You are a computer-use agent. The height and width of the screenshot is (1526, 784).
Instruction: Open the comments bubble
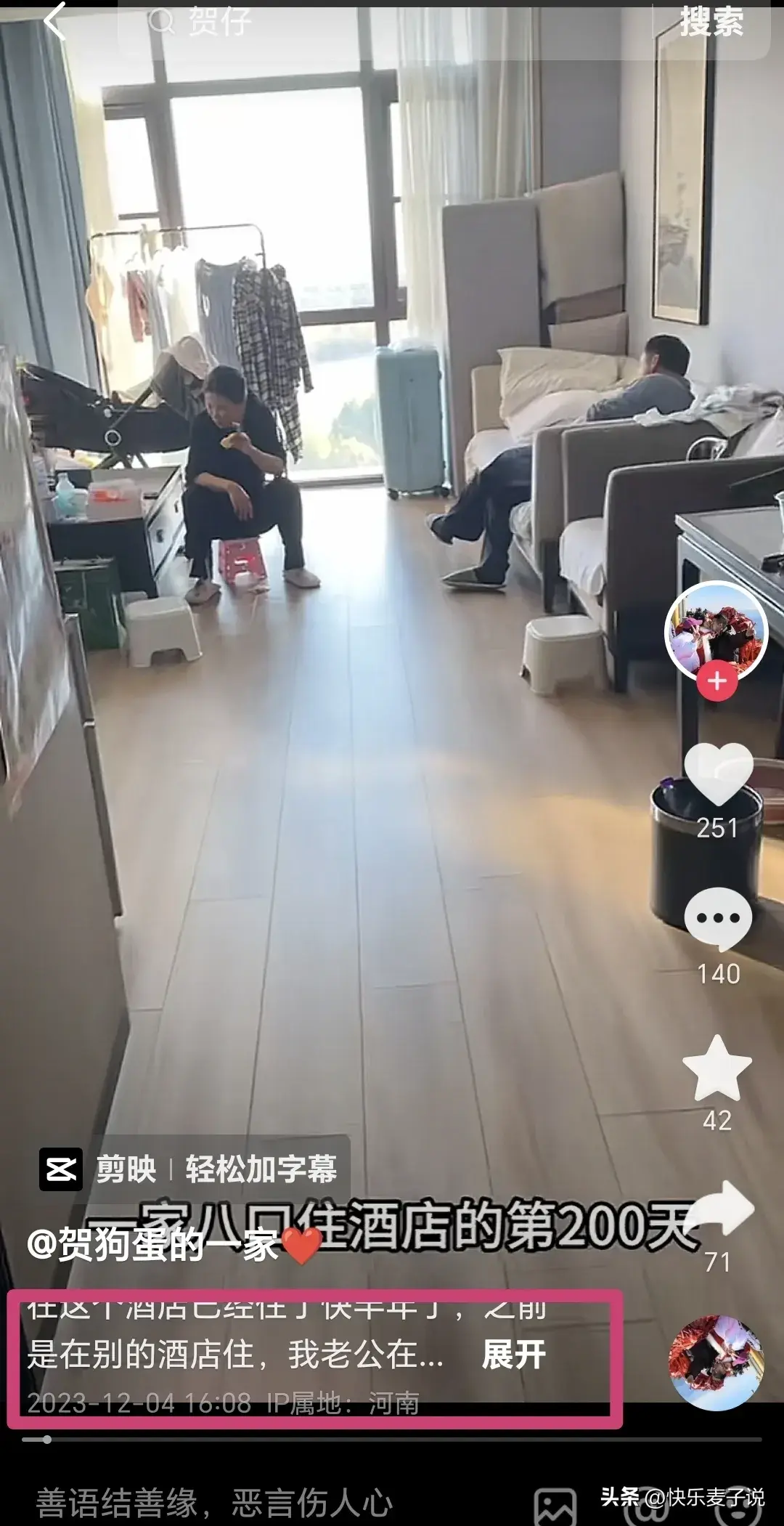click(x=718, y=919)
